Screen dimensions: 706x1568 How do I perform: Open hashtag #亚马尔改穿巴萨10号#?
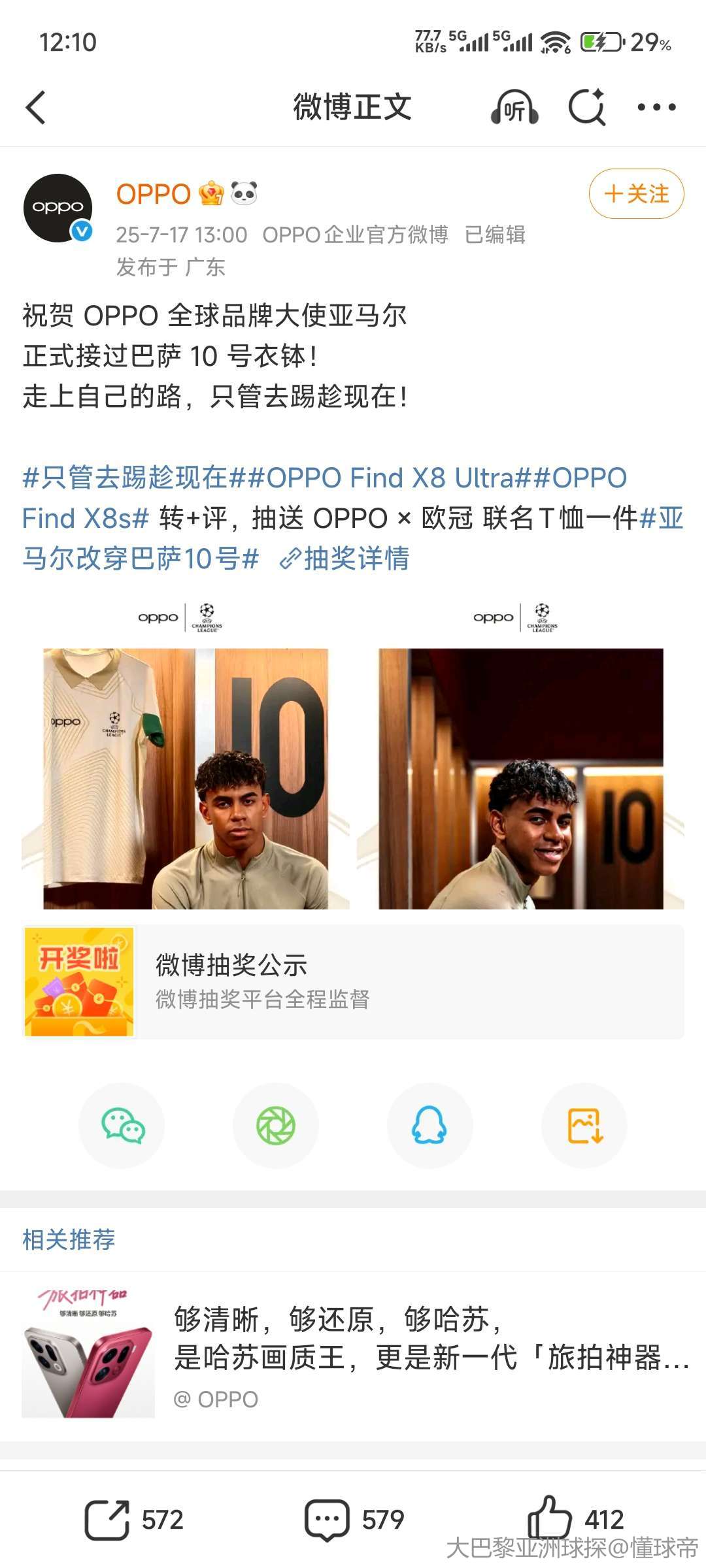[141, 559]
